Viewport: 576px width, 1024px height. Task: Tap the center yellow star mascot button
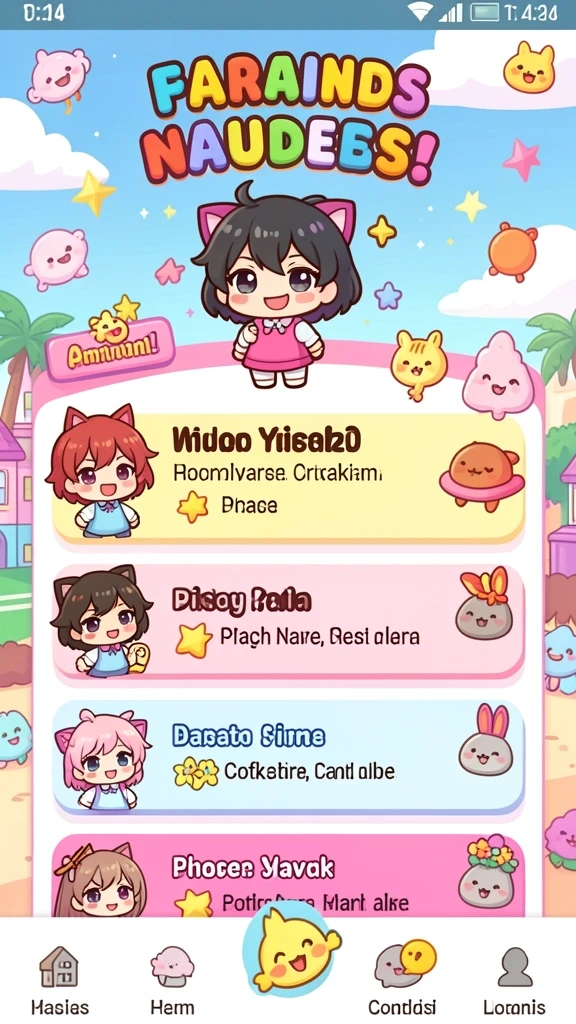tap(290, 949)
